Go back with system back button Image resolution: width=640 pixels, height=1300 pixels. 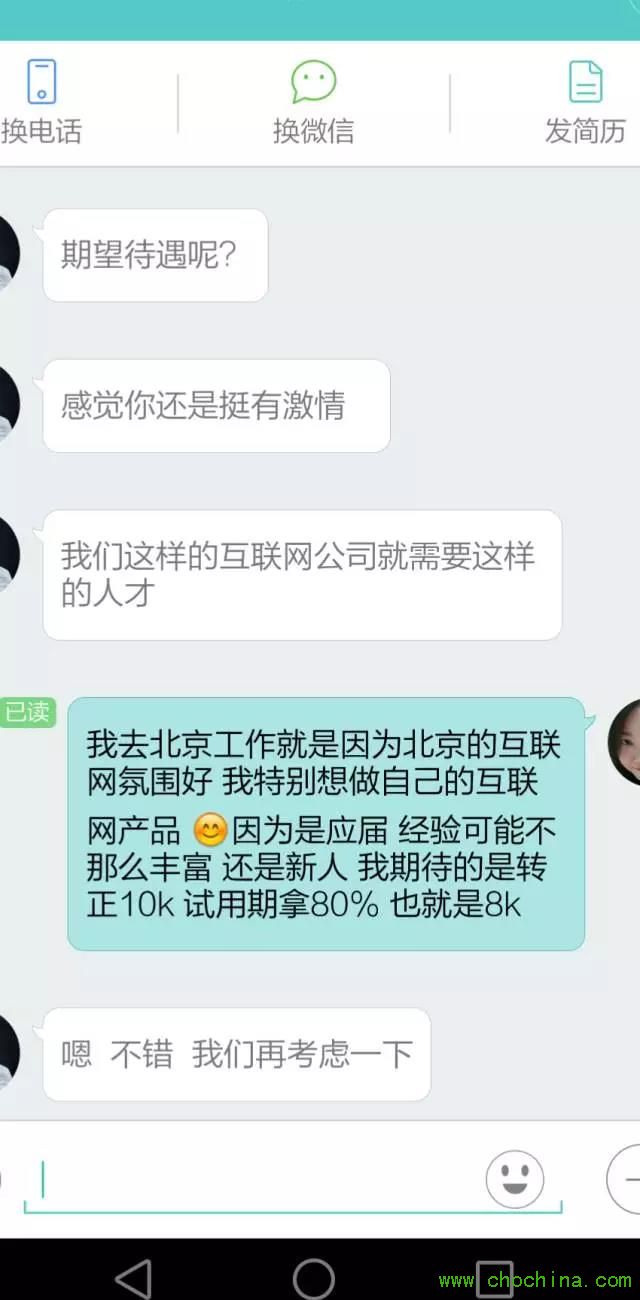(x=133, y=1278)
